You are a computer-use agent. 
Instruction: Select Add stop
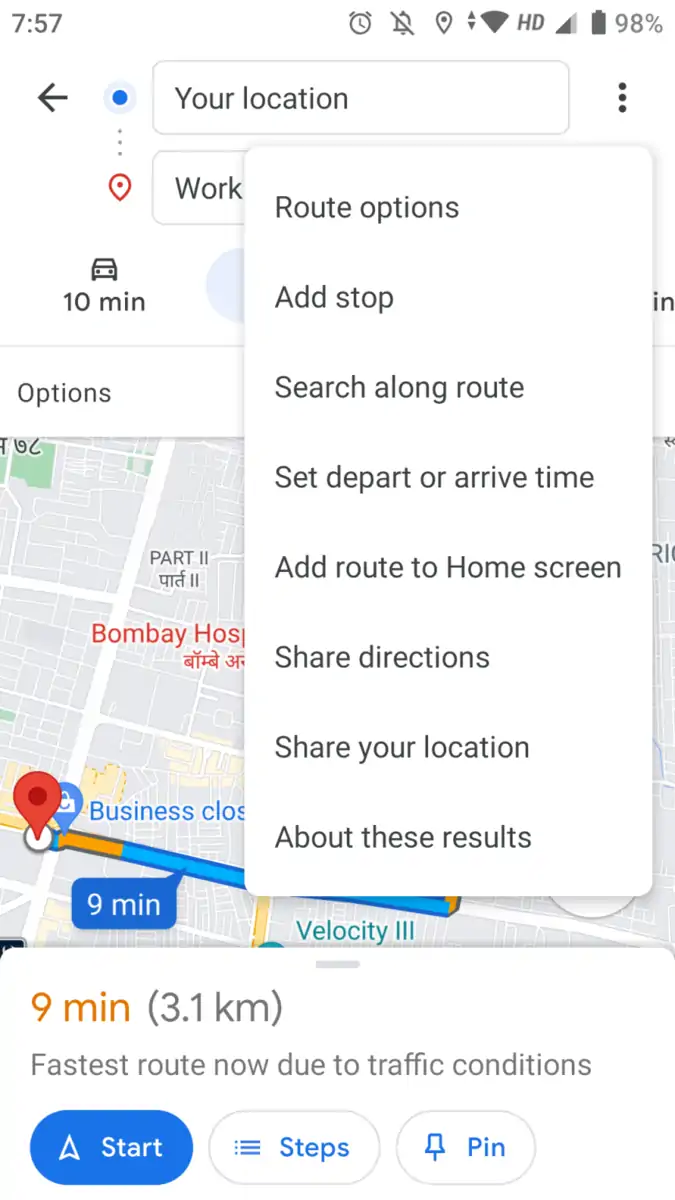(x=448, y=298)
